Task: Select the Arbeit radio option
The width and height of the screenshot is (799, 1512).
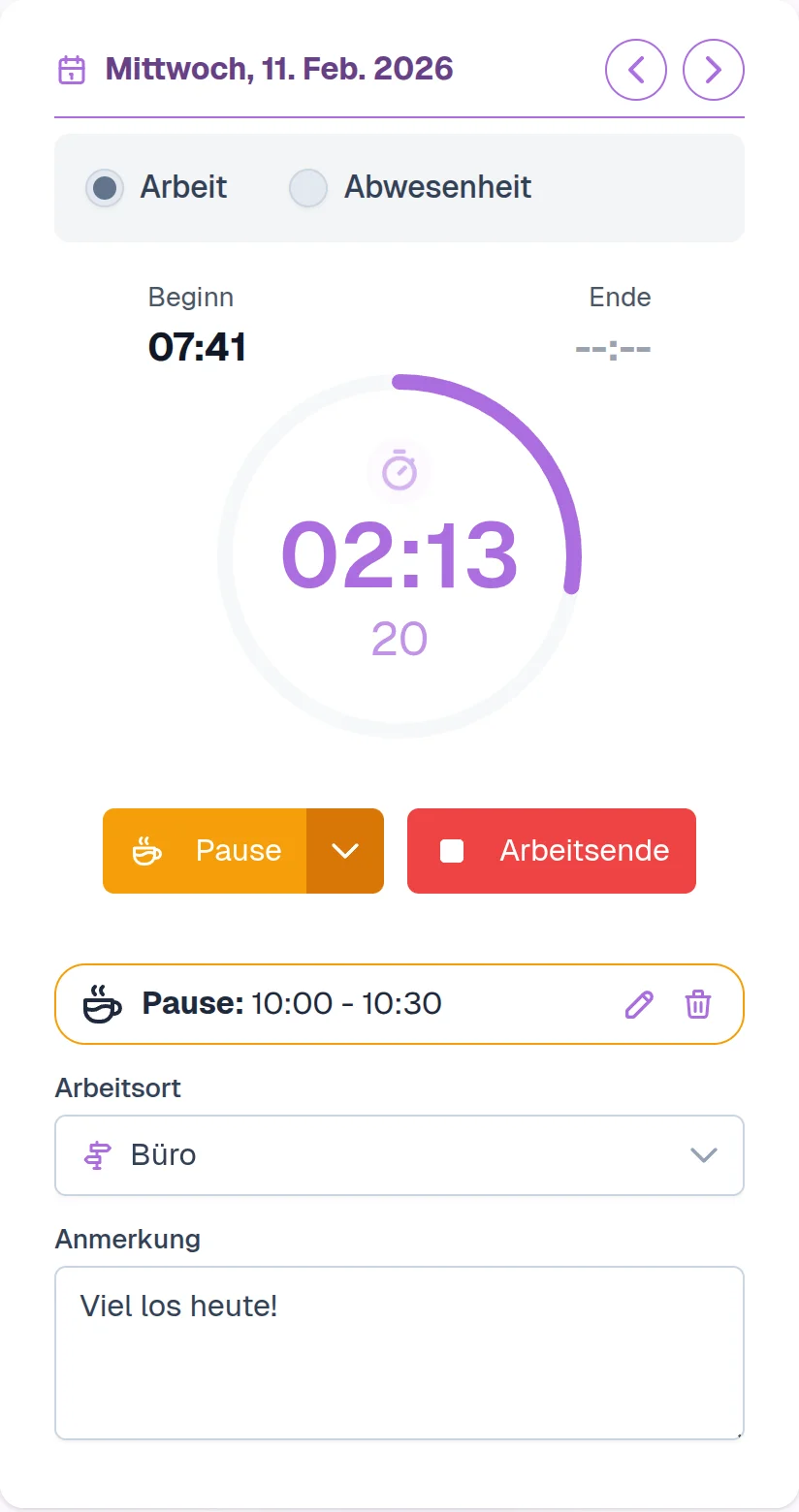Action: [105, 188]
